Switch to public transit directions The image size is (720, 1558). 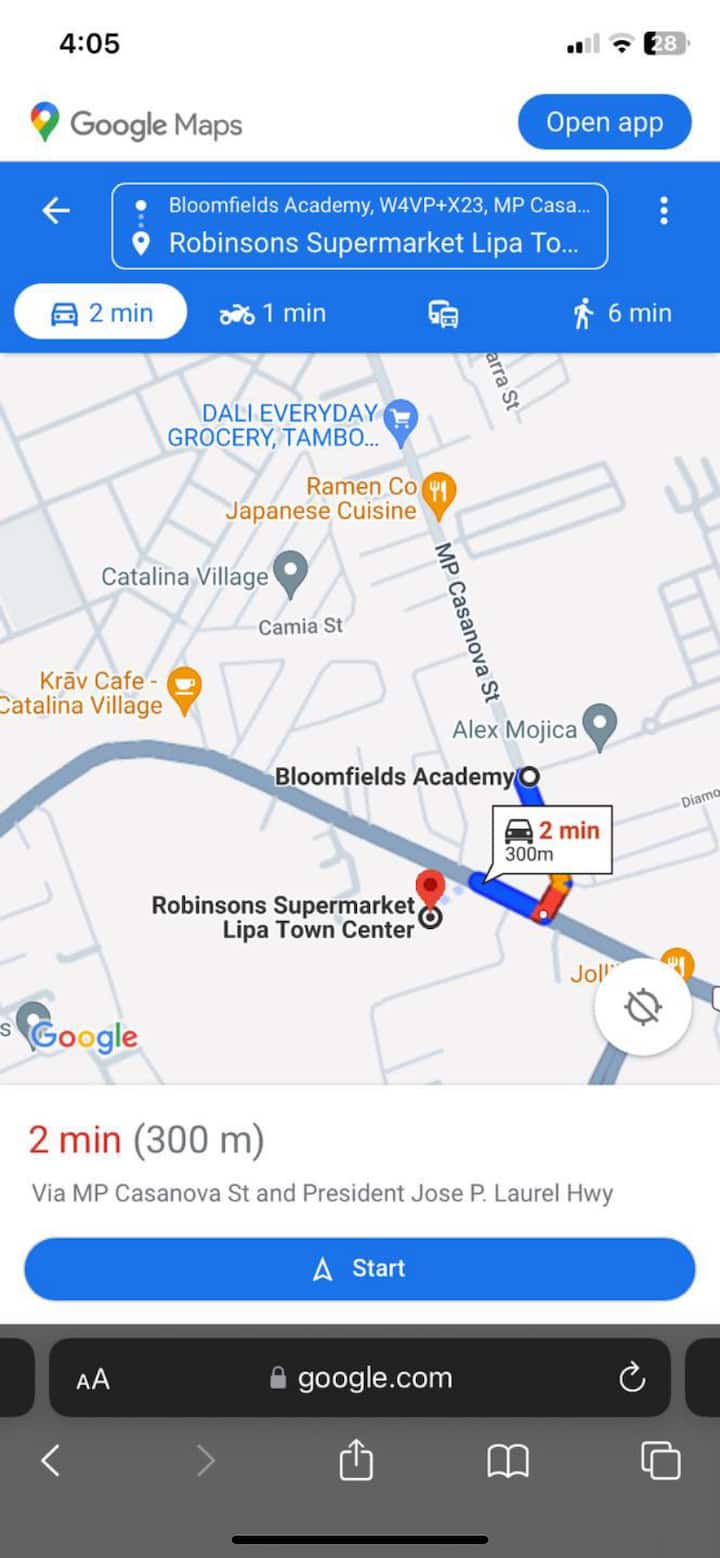pos(444,314)
